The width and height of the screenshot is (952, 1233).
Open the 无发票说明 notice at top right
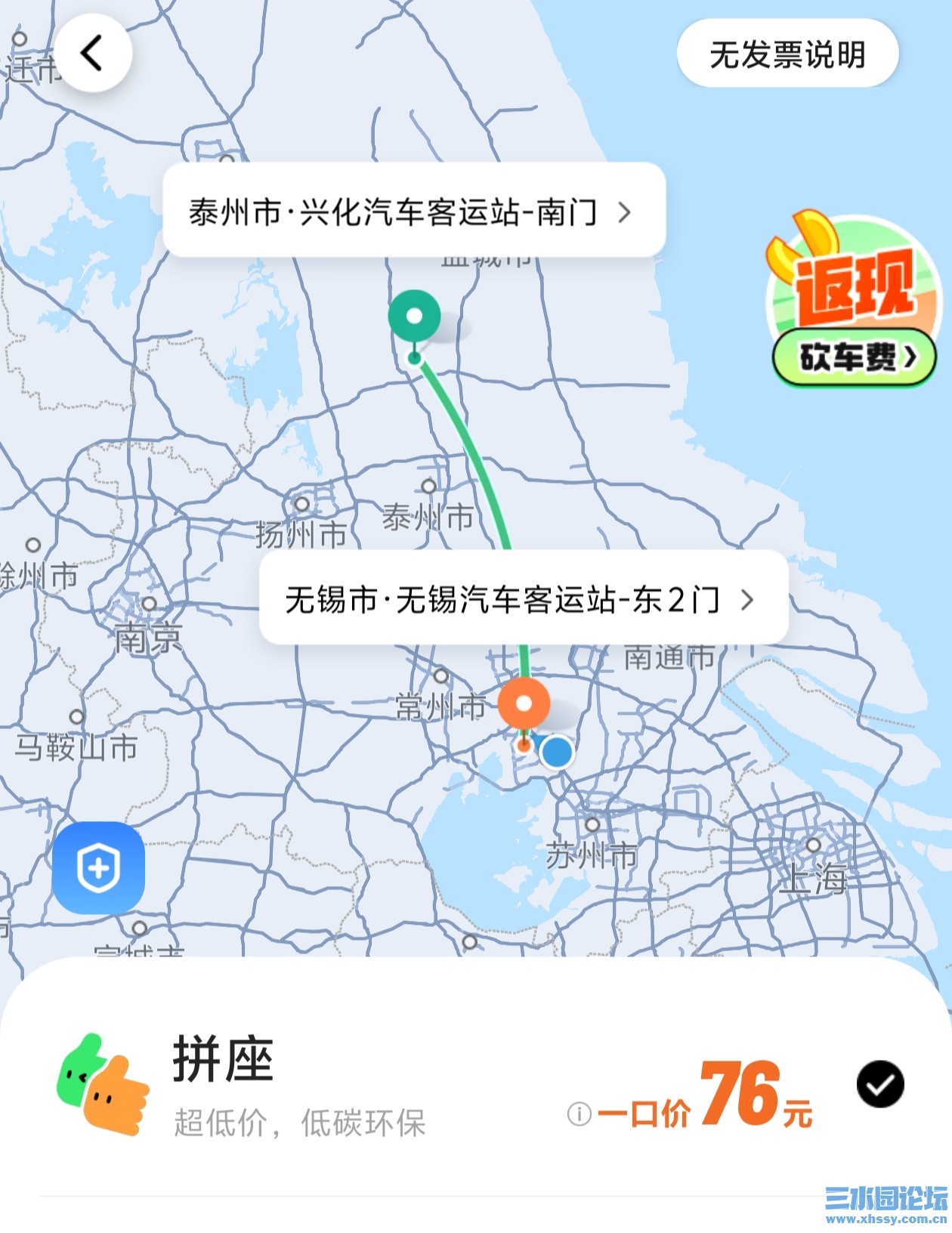(789, 53)
